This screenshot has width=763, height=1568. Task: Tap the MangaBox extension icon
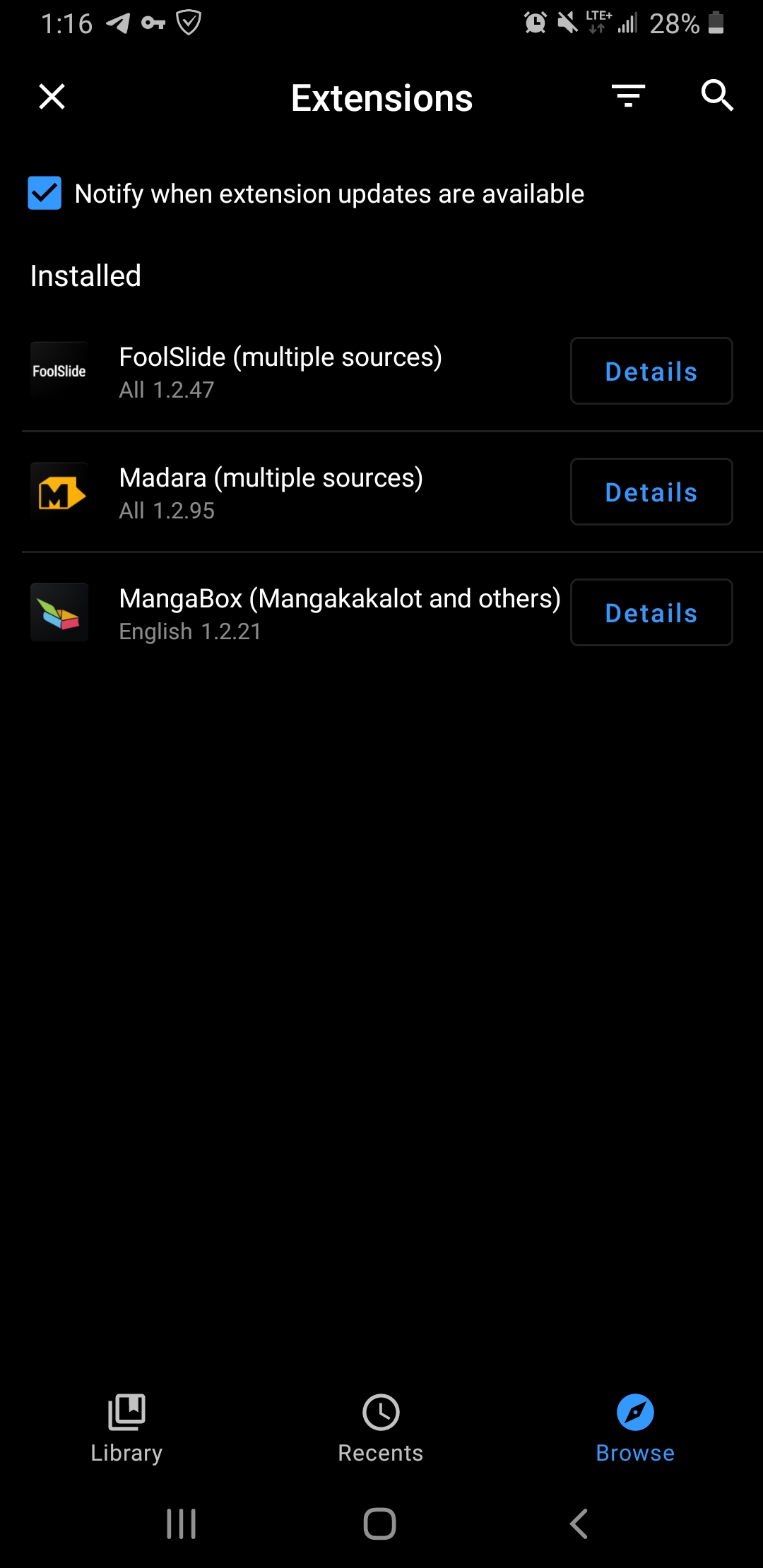click(x=59, y=612)
